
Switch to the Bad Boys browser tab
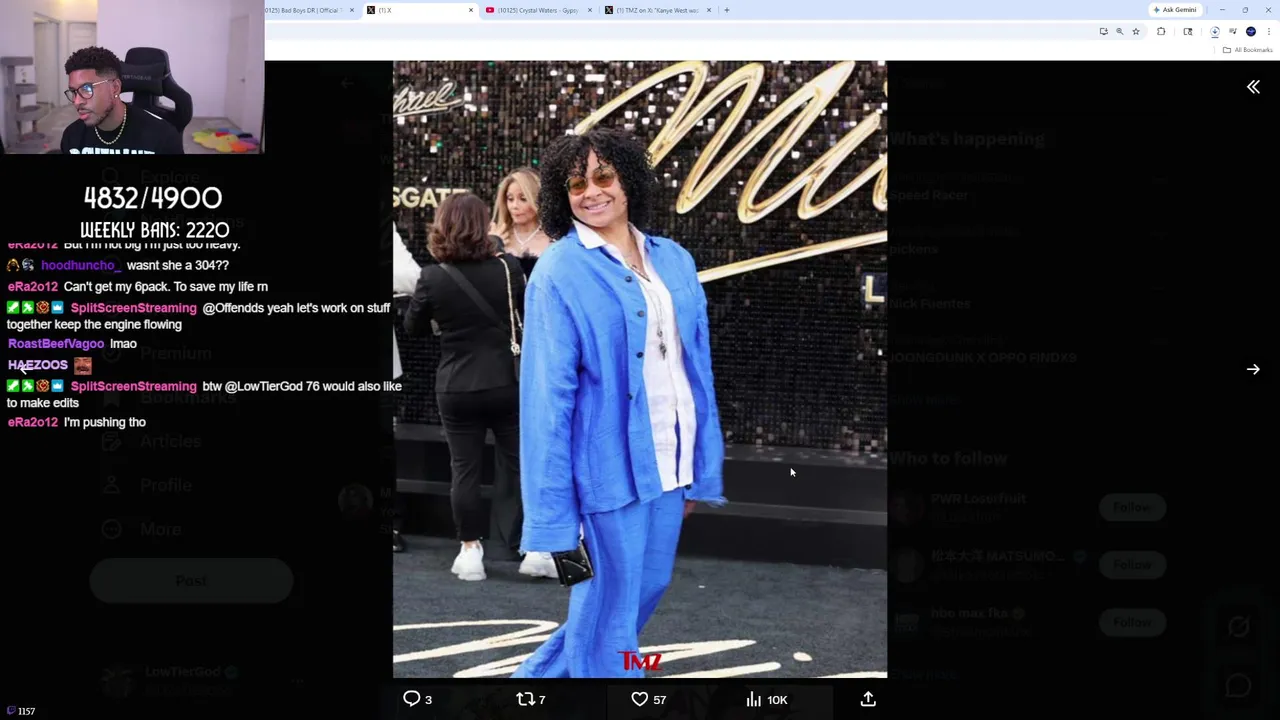(x=305, y=10)
